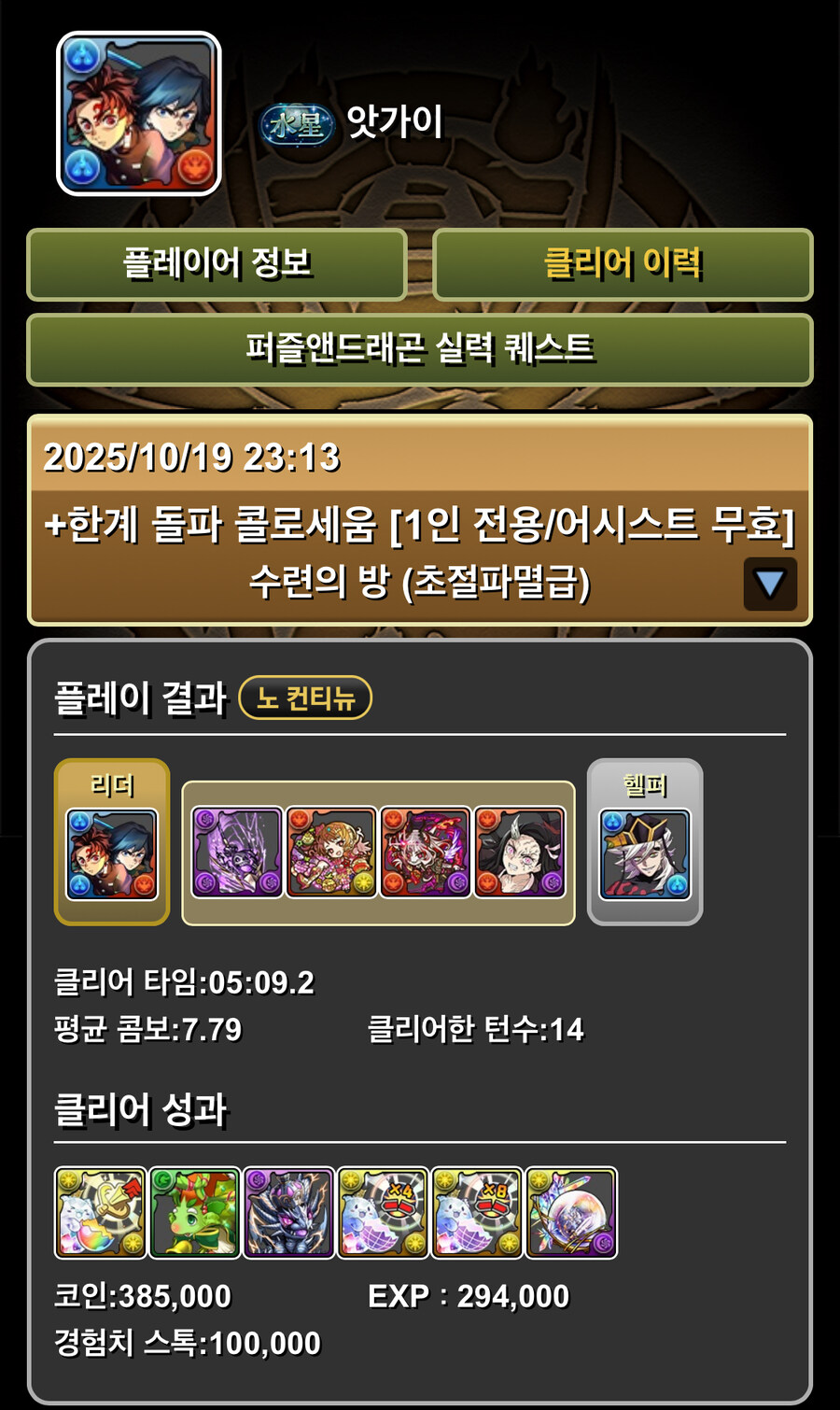
Task: Expand the dungeon record dropdown arrow
Action: [x=770, y=584]
